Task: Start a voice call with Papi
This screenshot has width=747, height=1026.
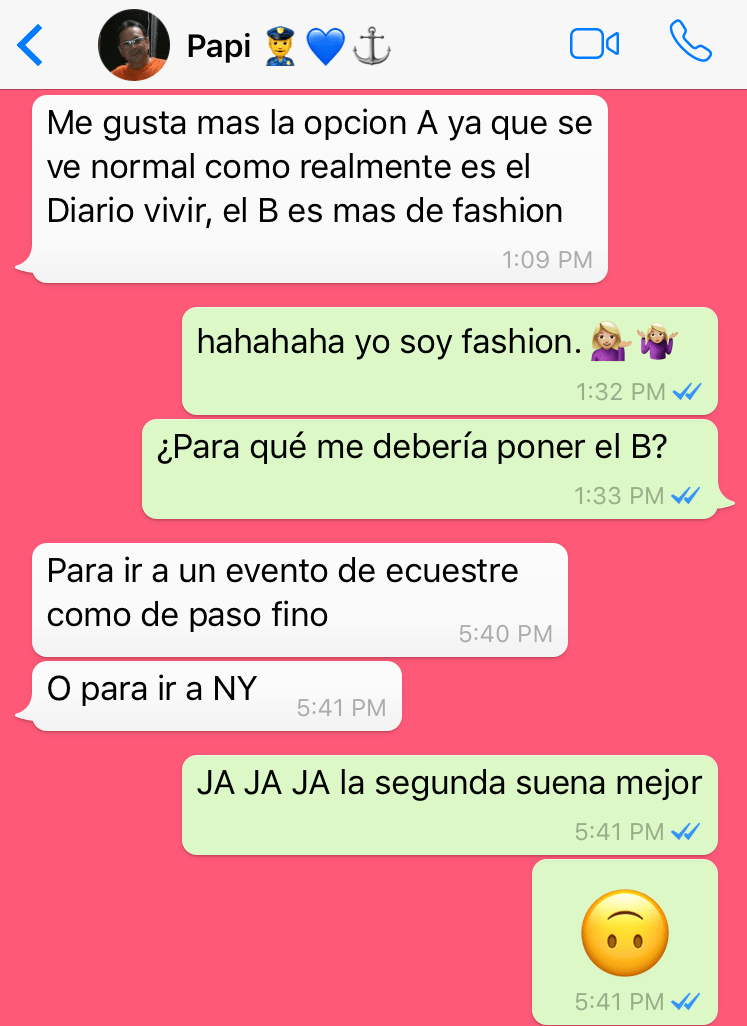Action: point(690,43)
